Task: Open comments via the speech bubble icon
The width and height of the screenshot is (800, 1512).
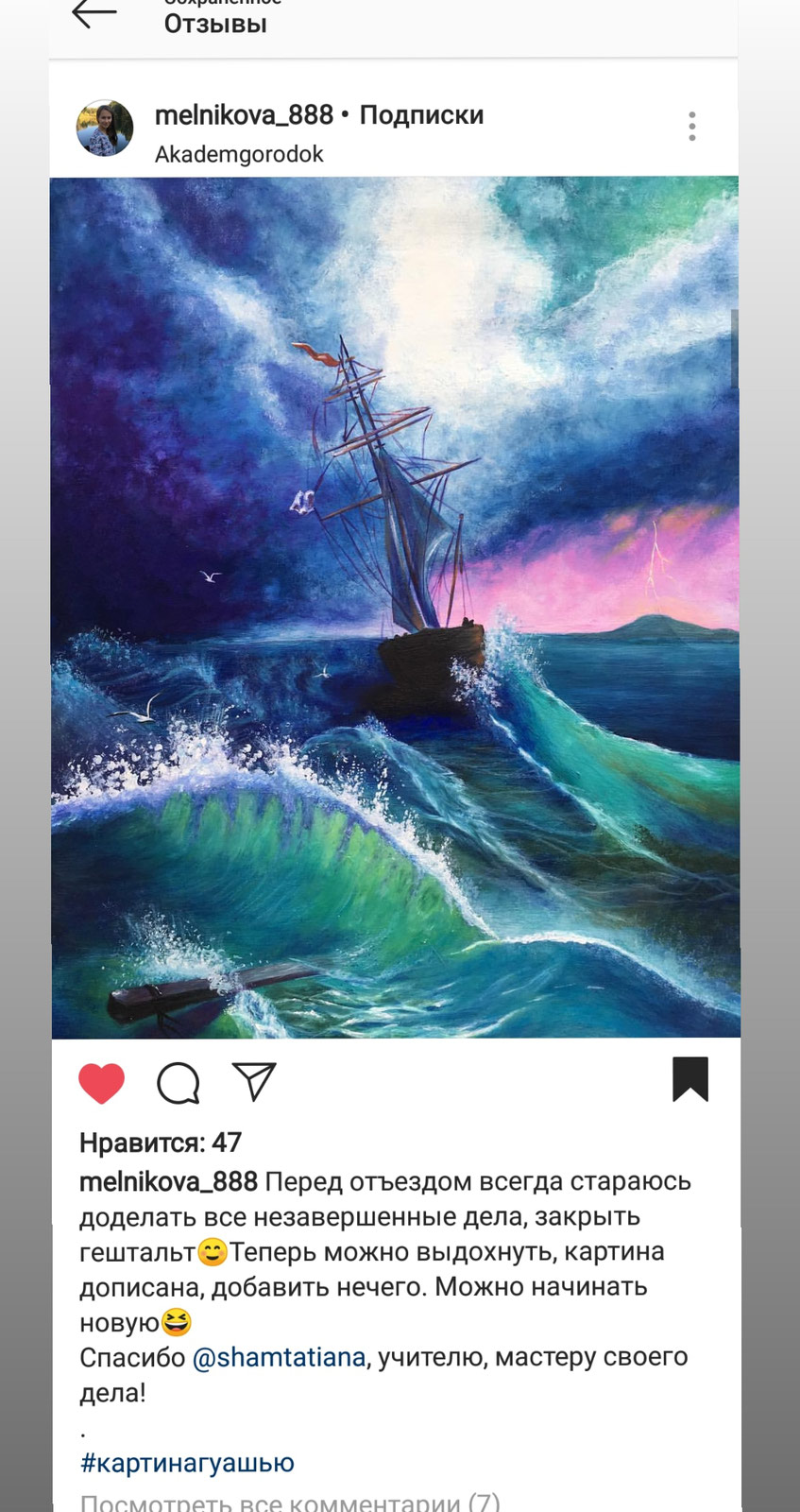Action: [x=178, y=1083]
